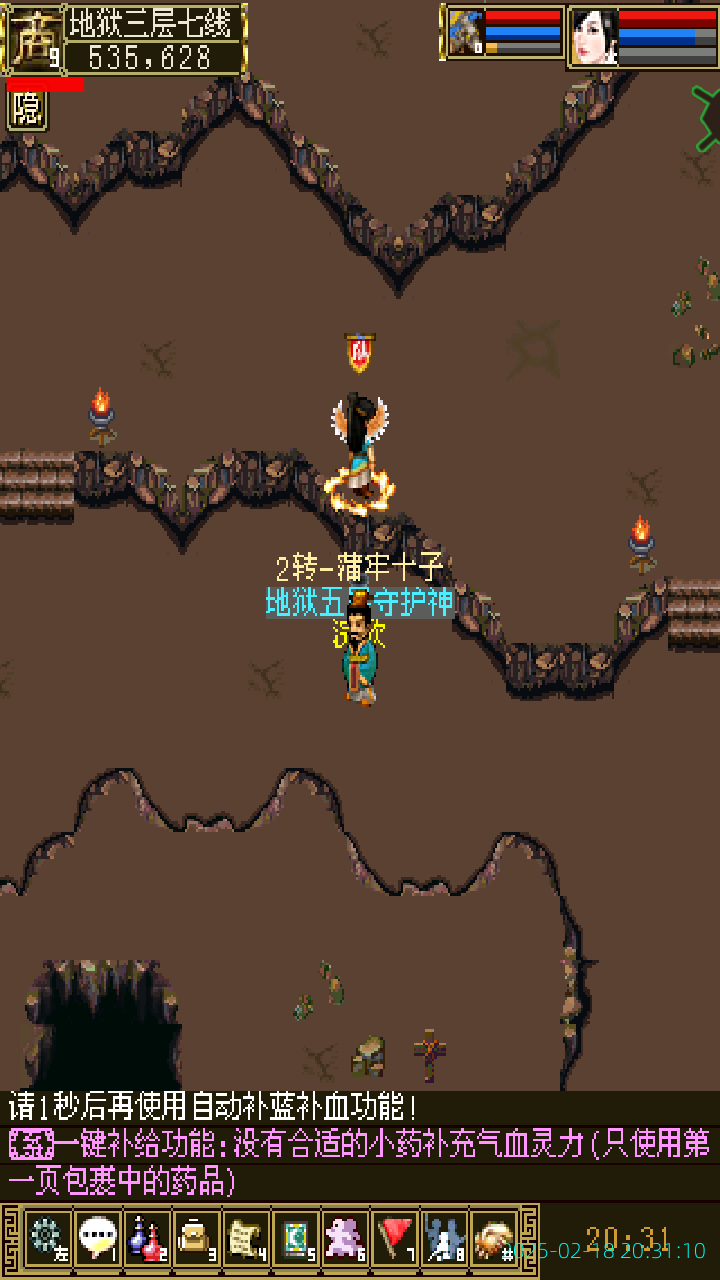Screen dimensions: 720x1280
Task: Tap the shell icon in toolbar
Action: point(494,1238)
